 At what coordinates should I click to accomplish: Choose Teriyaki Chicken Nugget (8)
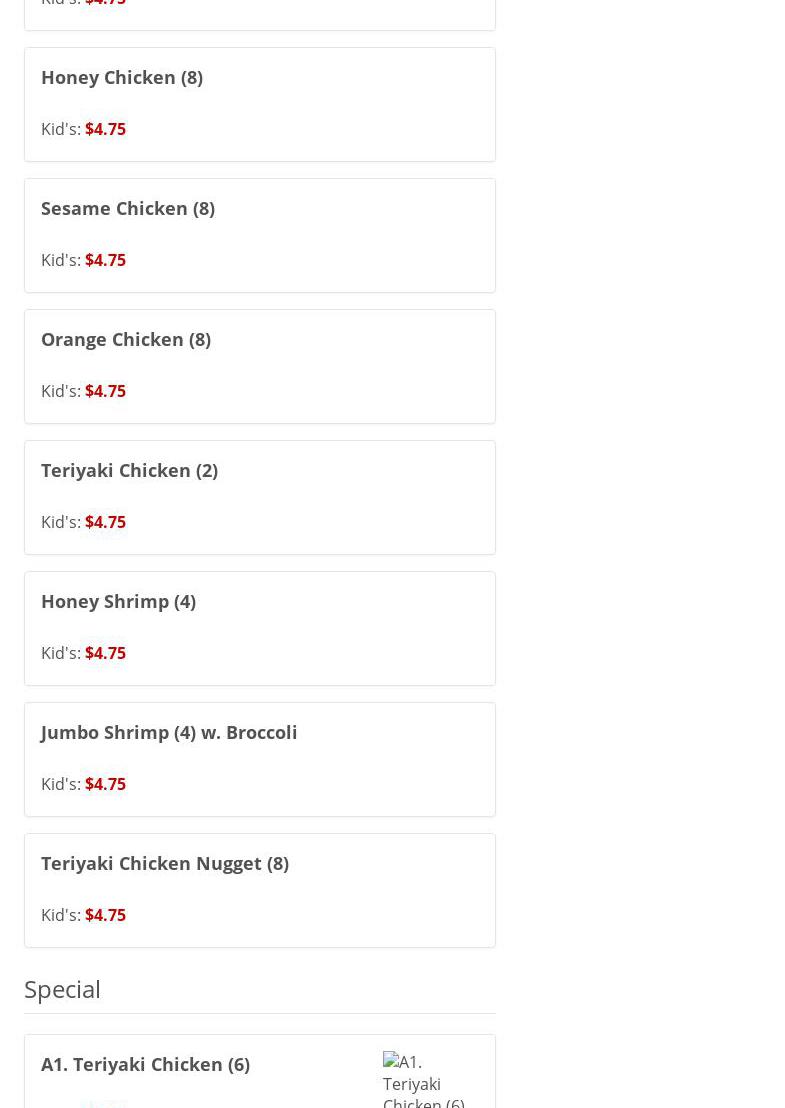tap(165, 864)
